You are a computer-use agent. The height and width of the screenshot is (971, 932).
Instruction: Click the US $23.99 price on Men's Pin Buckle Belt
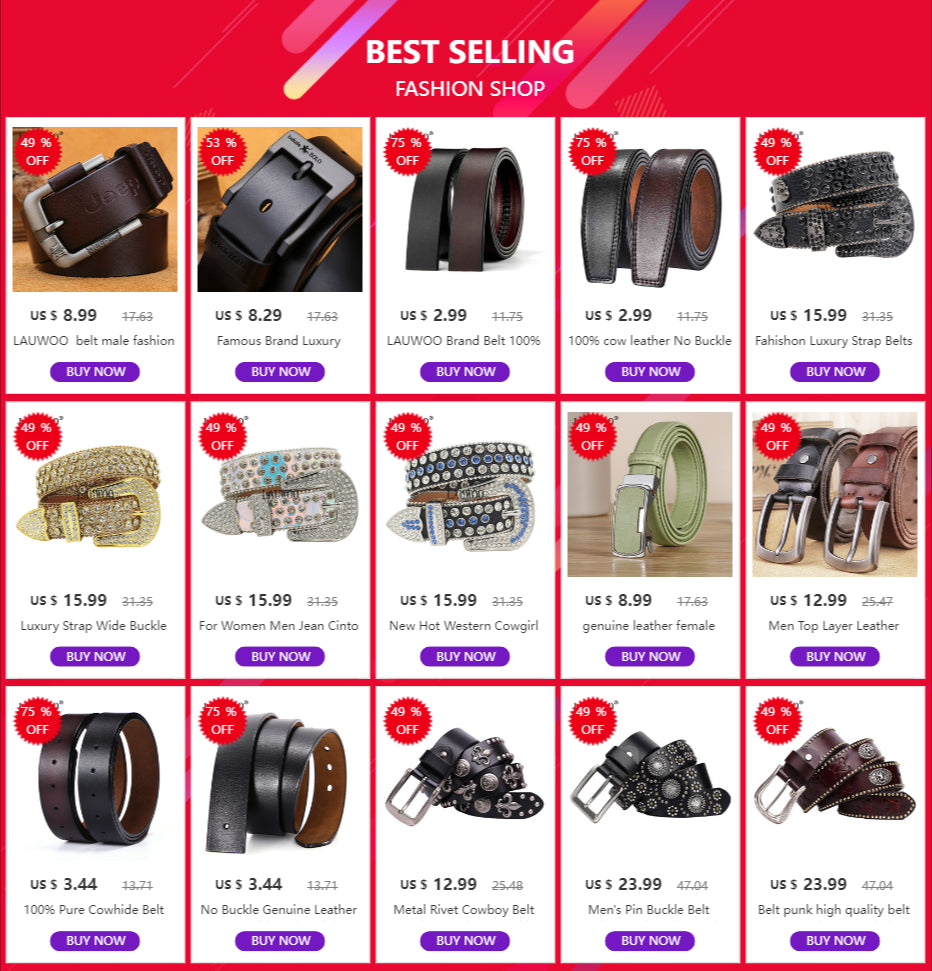coord(624,884)
